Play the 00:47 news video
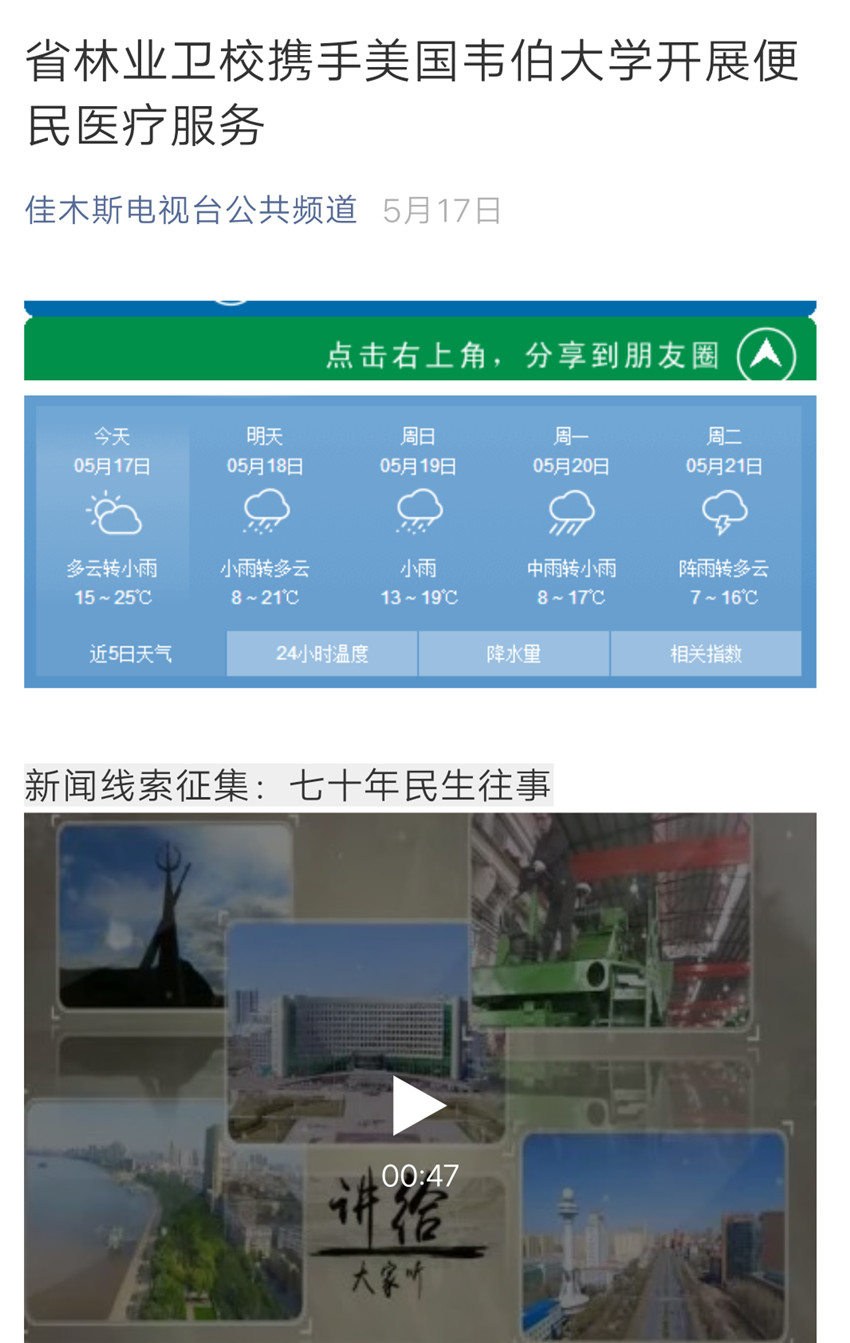Image resolution: width=850 pixels, height=1343 pixels. pyautogui.click(x=420, y=1106)
